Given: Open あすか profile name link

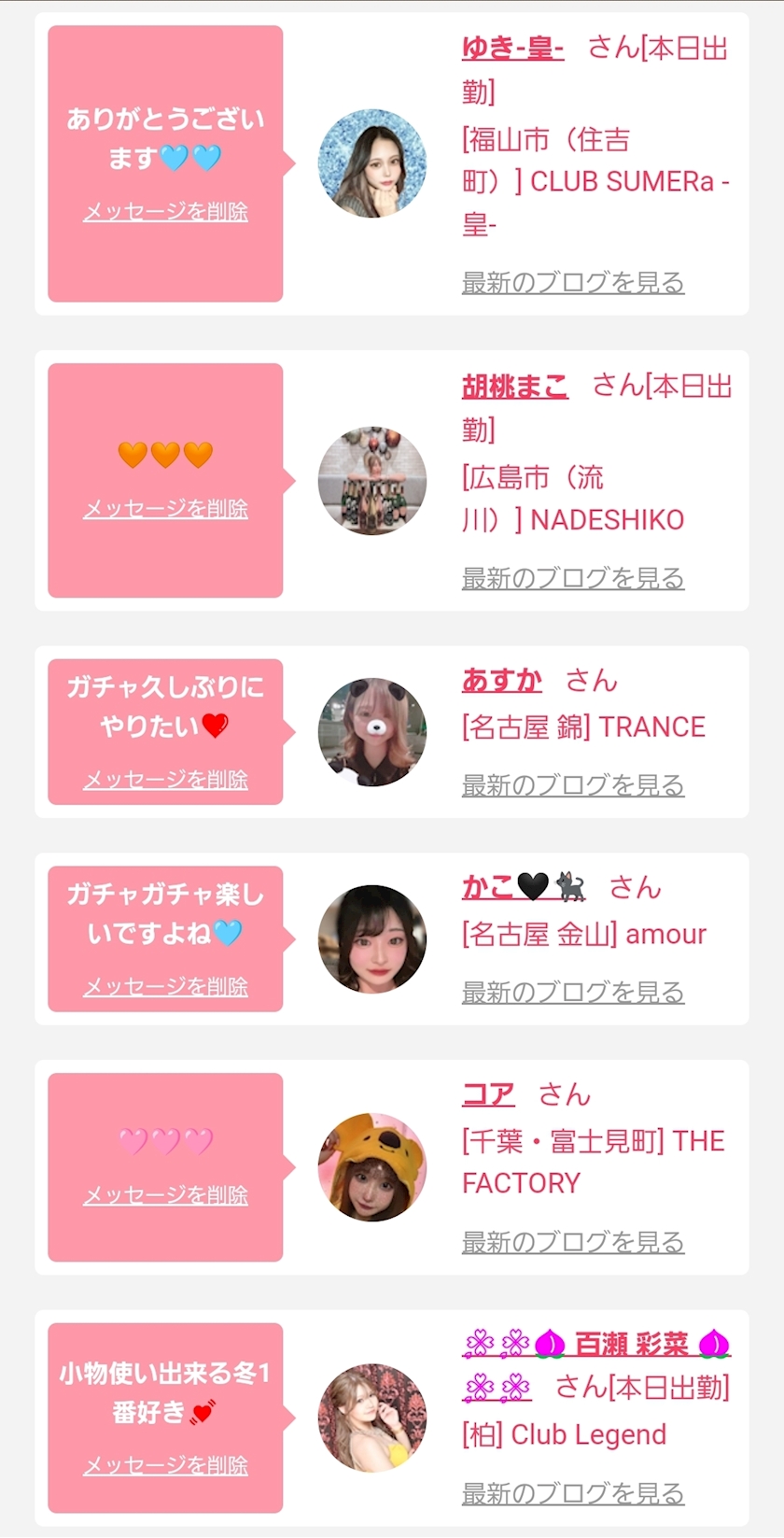Looking at the screenshot, I should [x=501, y=681].
